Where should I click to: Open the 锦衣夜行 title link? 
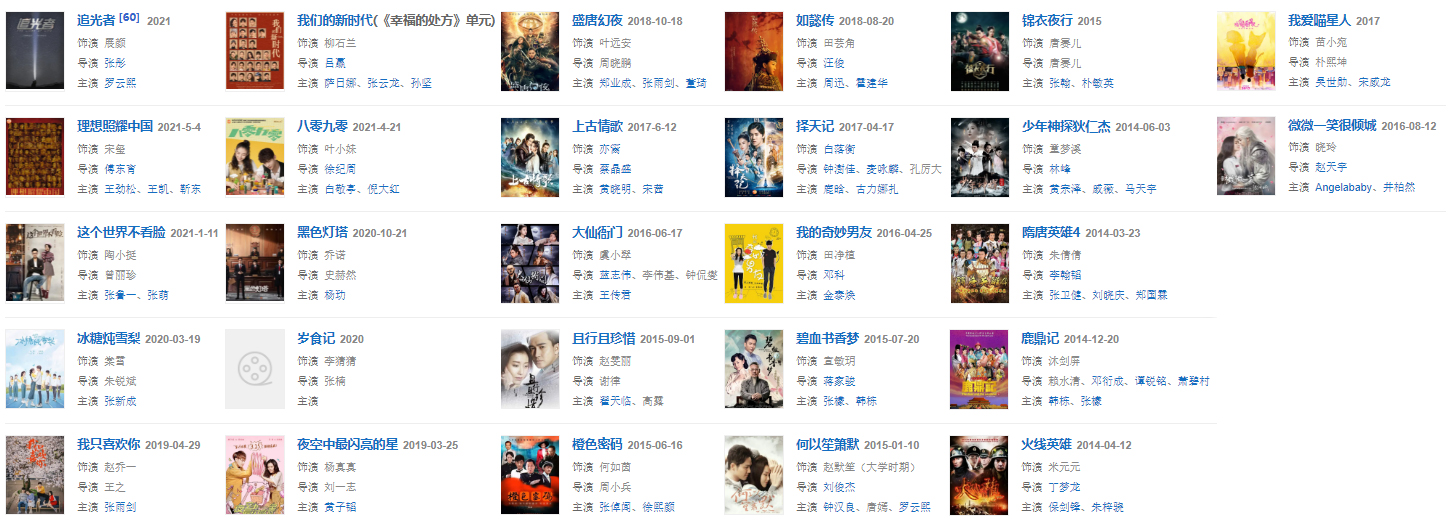1047,20
